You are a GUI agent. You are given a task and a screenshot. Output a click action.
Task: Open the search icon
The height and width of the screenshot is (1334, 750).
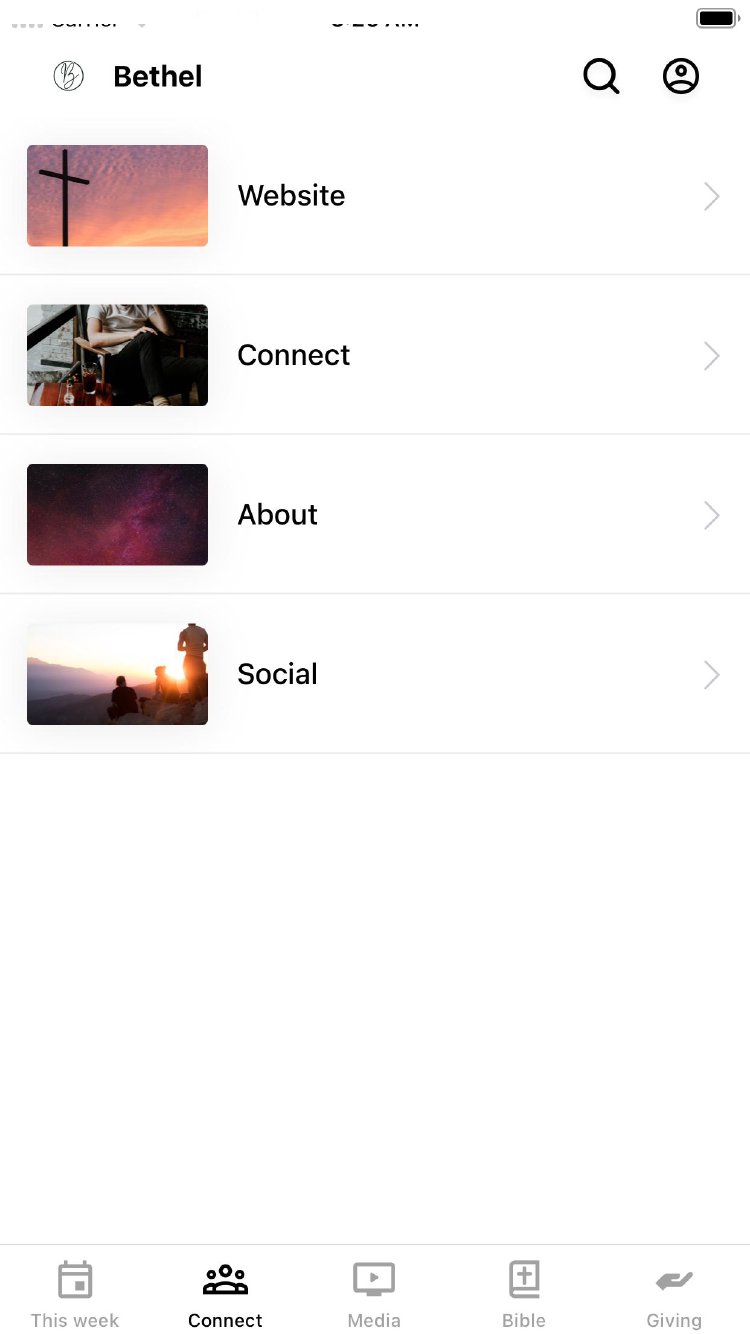(x=601, y=76)
